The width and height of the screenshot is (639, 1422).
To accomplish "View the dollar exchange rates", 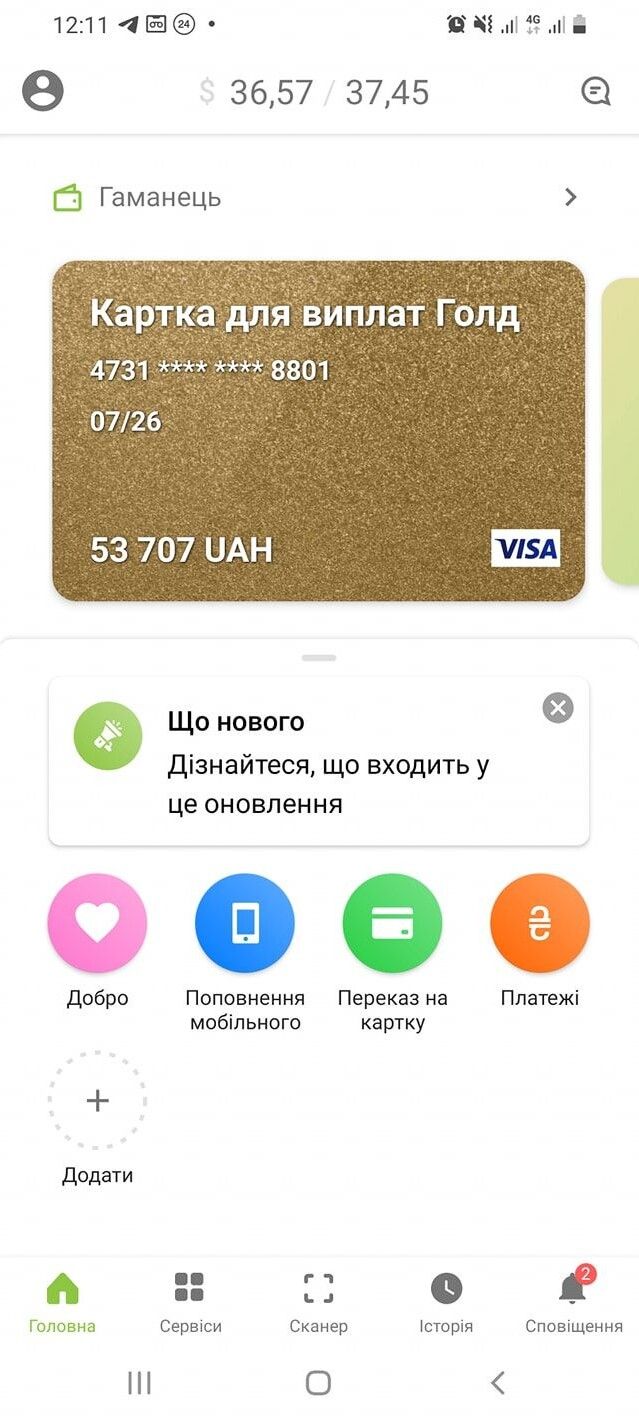I will tap(314, 93).
